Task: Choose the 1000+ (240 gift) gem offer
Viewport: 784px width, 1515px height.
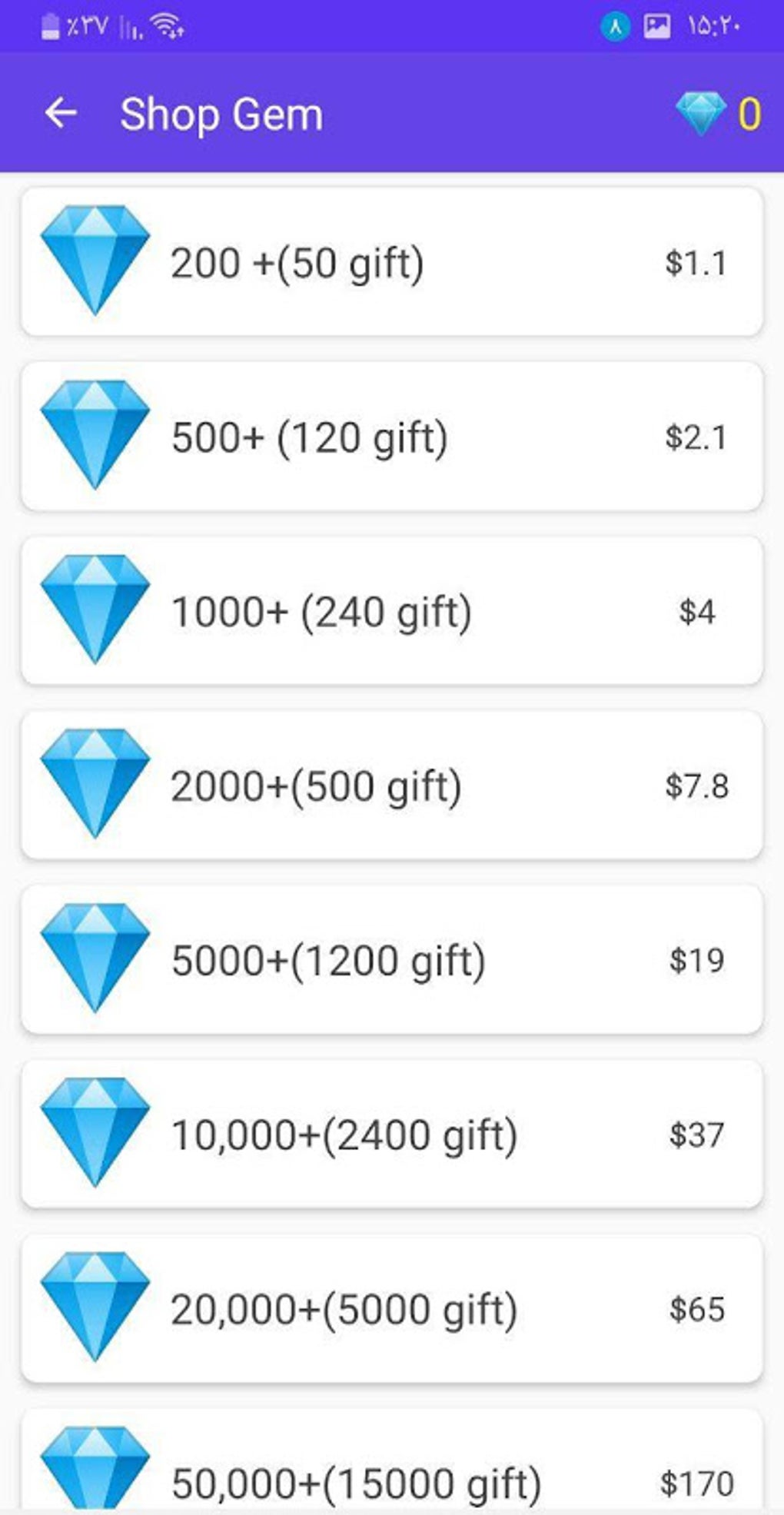Action: point(392,611)
